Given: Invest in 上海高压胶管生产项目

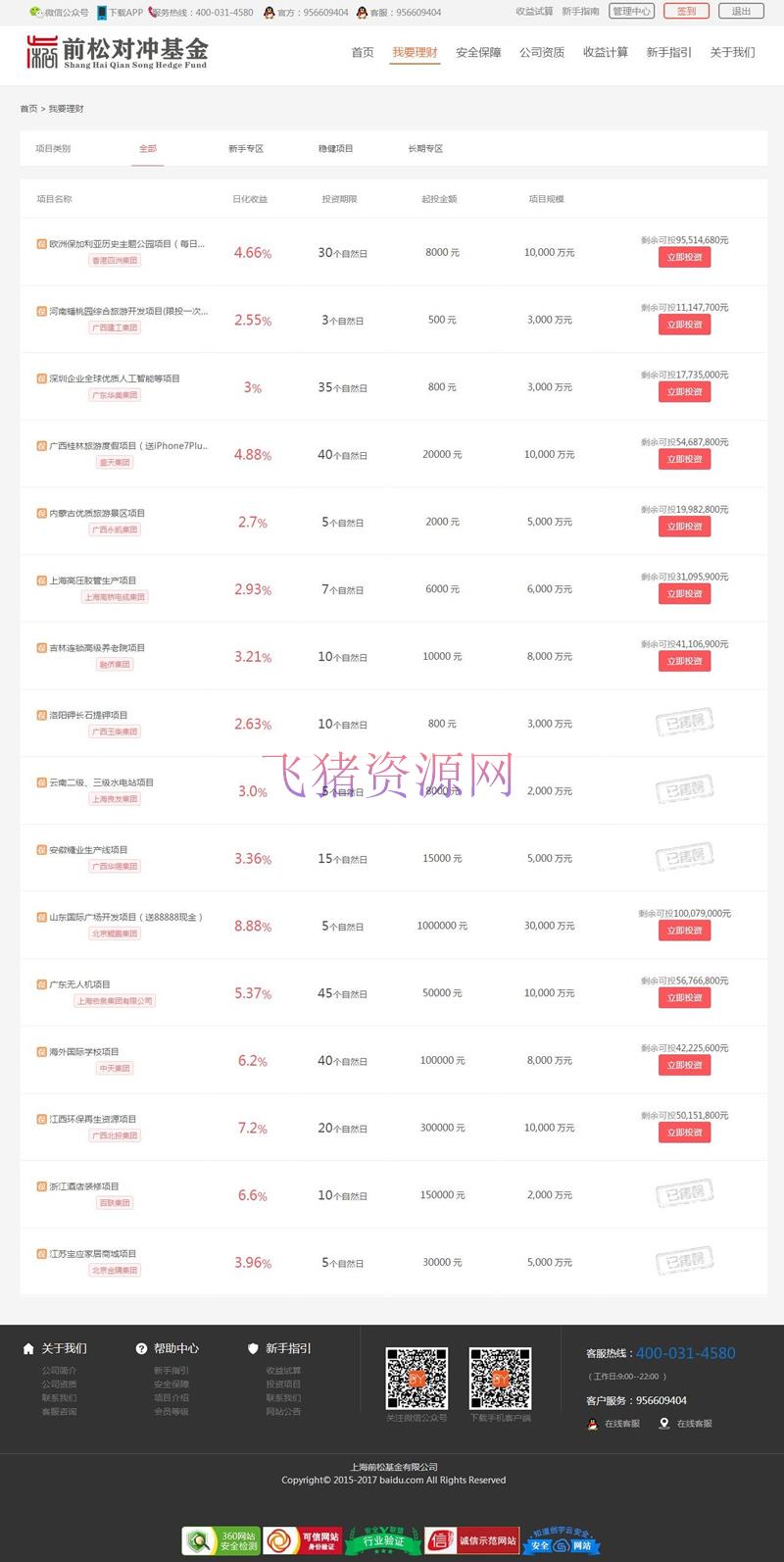Looking at the screenshot, I should [x=684, y=594].
